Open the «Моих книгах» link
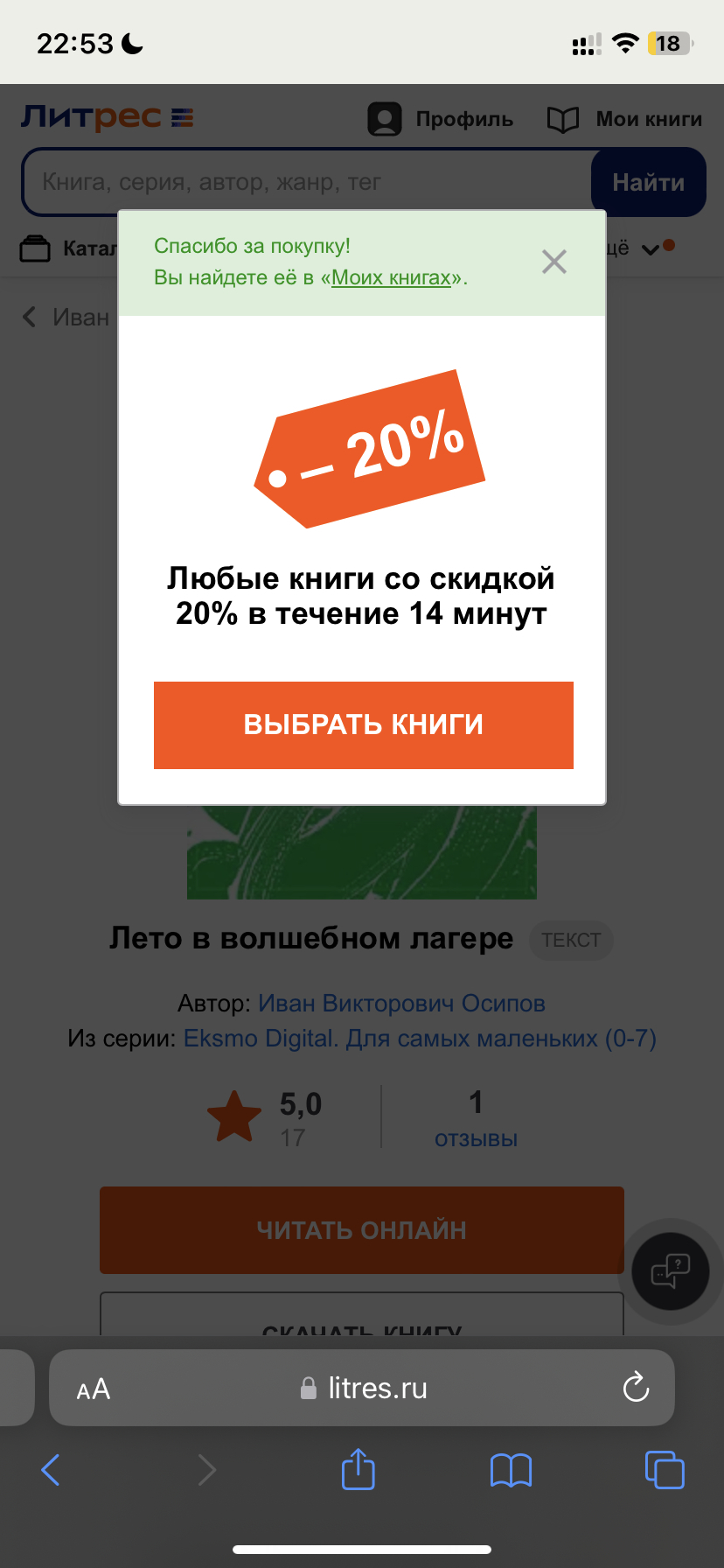The height and width of the screenshot is (1568, 724). [x=391, y=278]
